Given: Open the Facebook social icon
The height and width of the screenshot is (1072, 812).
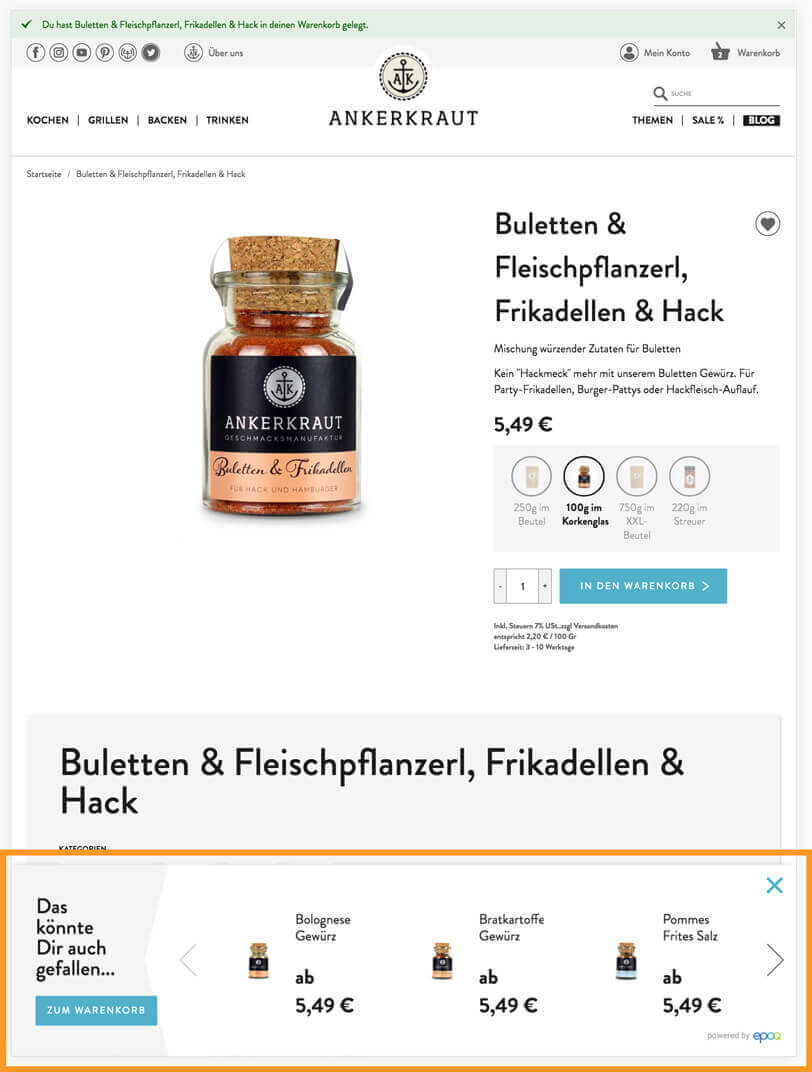Looking at the screenshot, I should 36,53.
